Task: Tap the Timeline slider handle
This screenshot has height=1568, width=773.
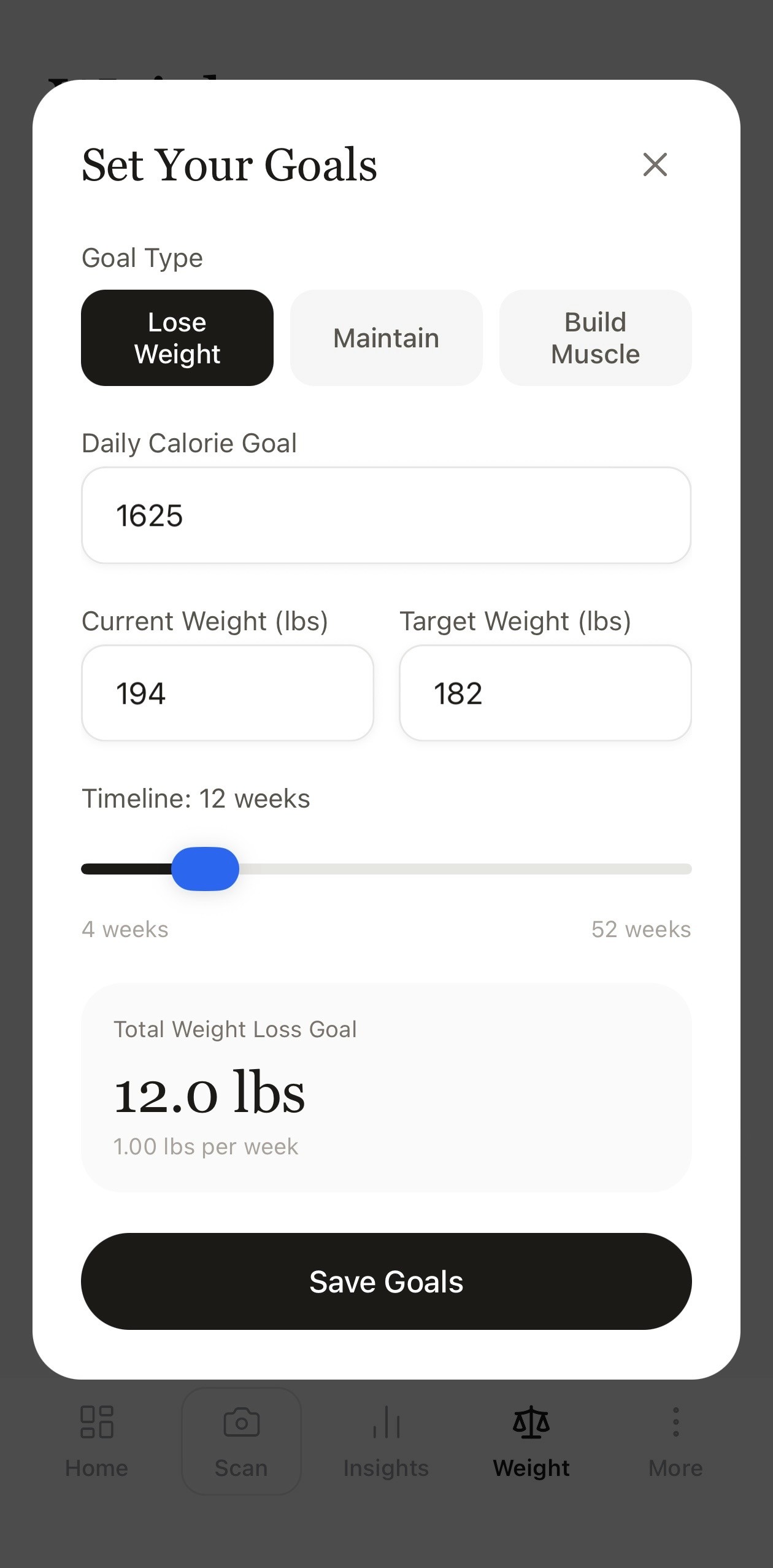Action: 205,868
